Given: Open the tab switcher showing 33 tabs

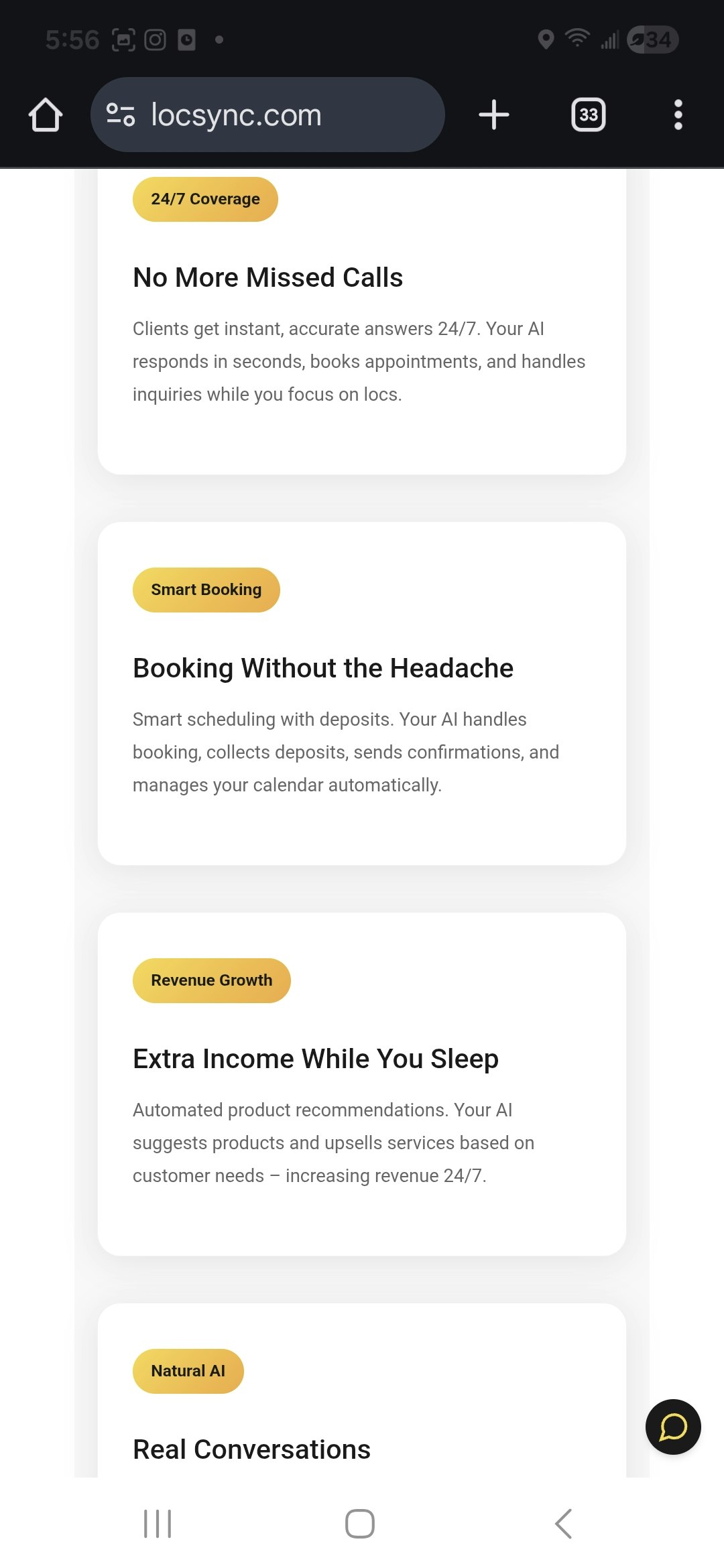Looking at the screenshot, I should (x=587, y=114).
